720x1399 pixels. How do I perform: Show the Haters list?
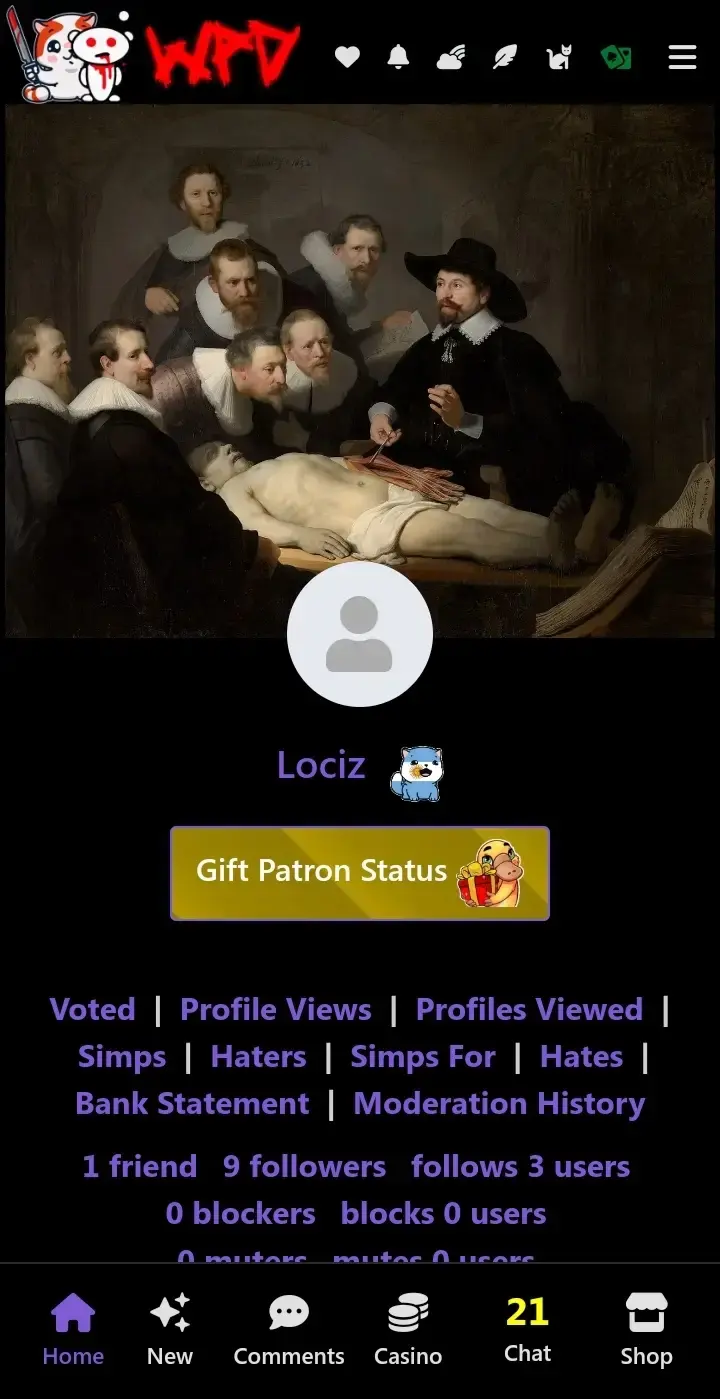pos(258,1056)
